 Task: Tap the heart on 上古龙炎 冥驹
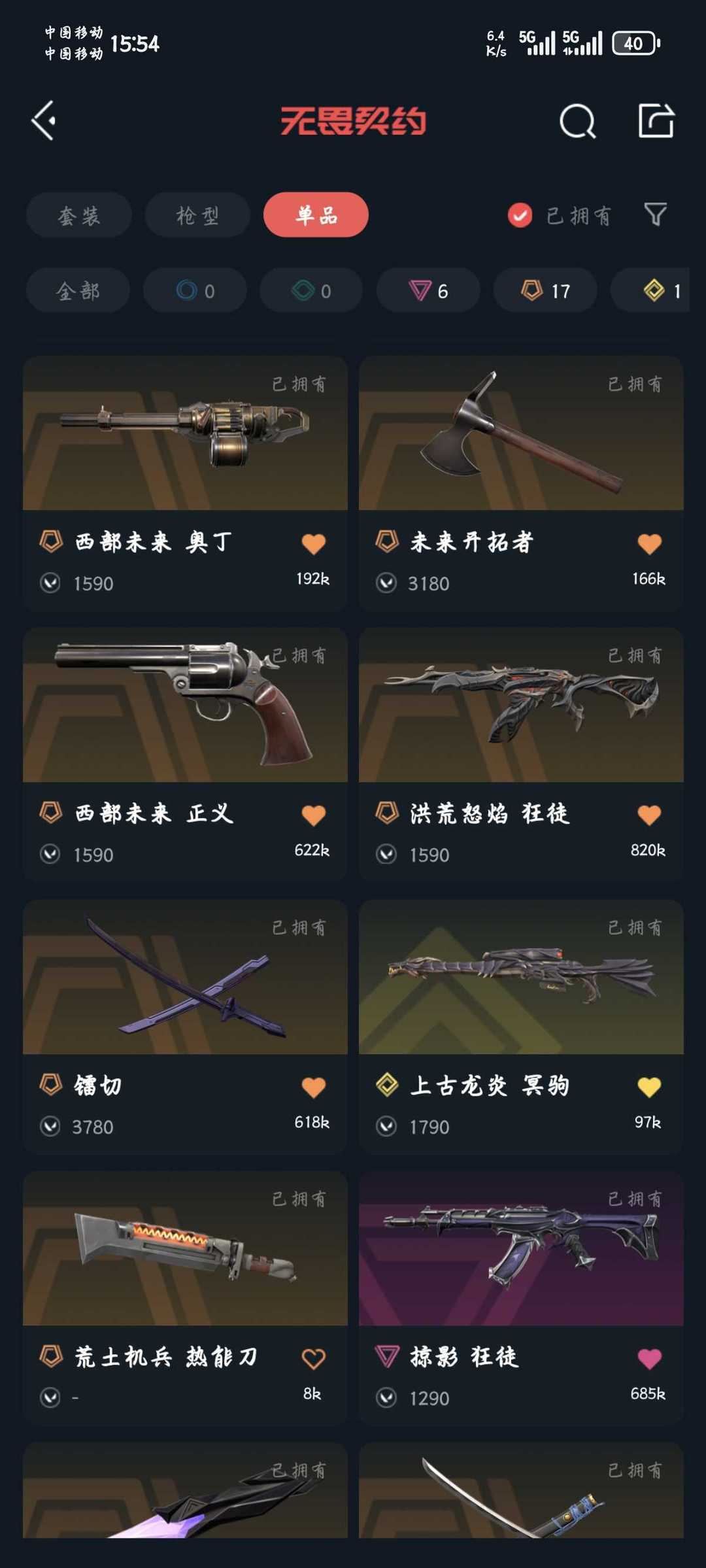point(649,1087)
